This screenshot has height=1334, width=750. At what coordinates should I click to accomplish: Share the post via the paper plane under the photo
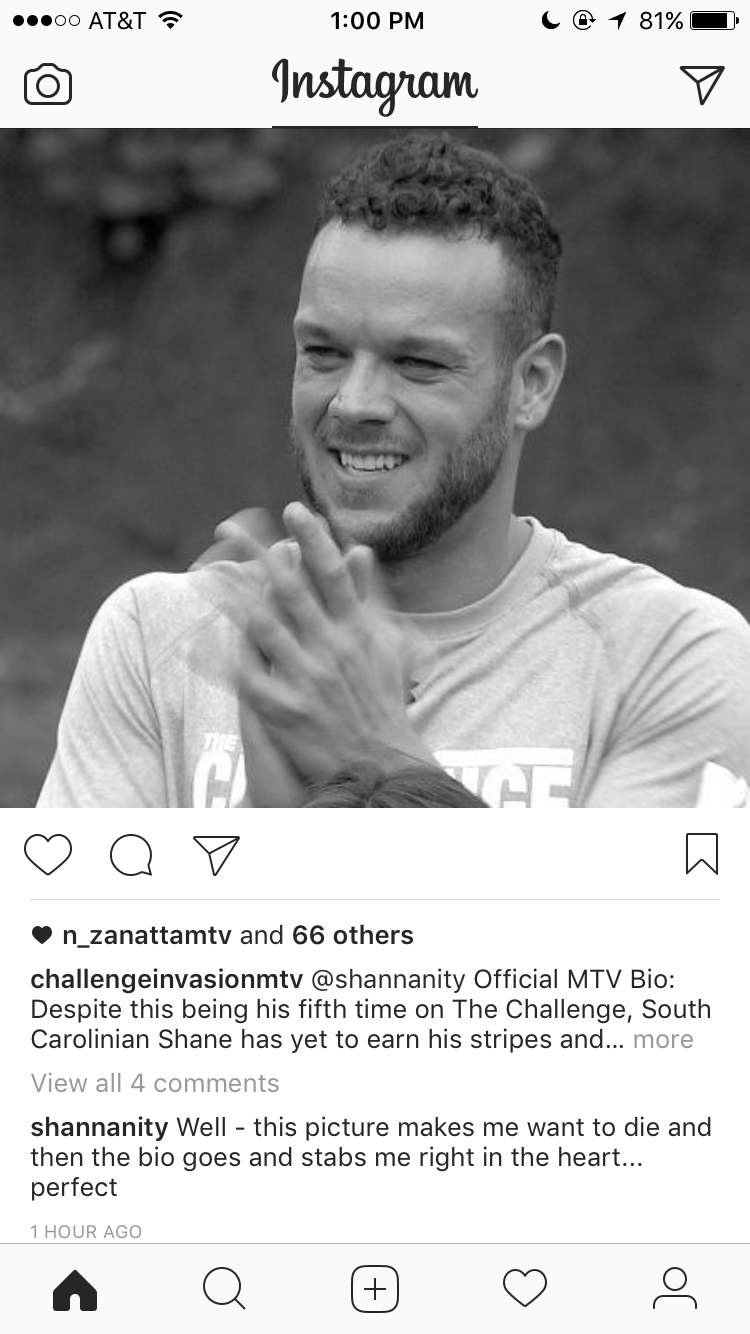(216, 855)
